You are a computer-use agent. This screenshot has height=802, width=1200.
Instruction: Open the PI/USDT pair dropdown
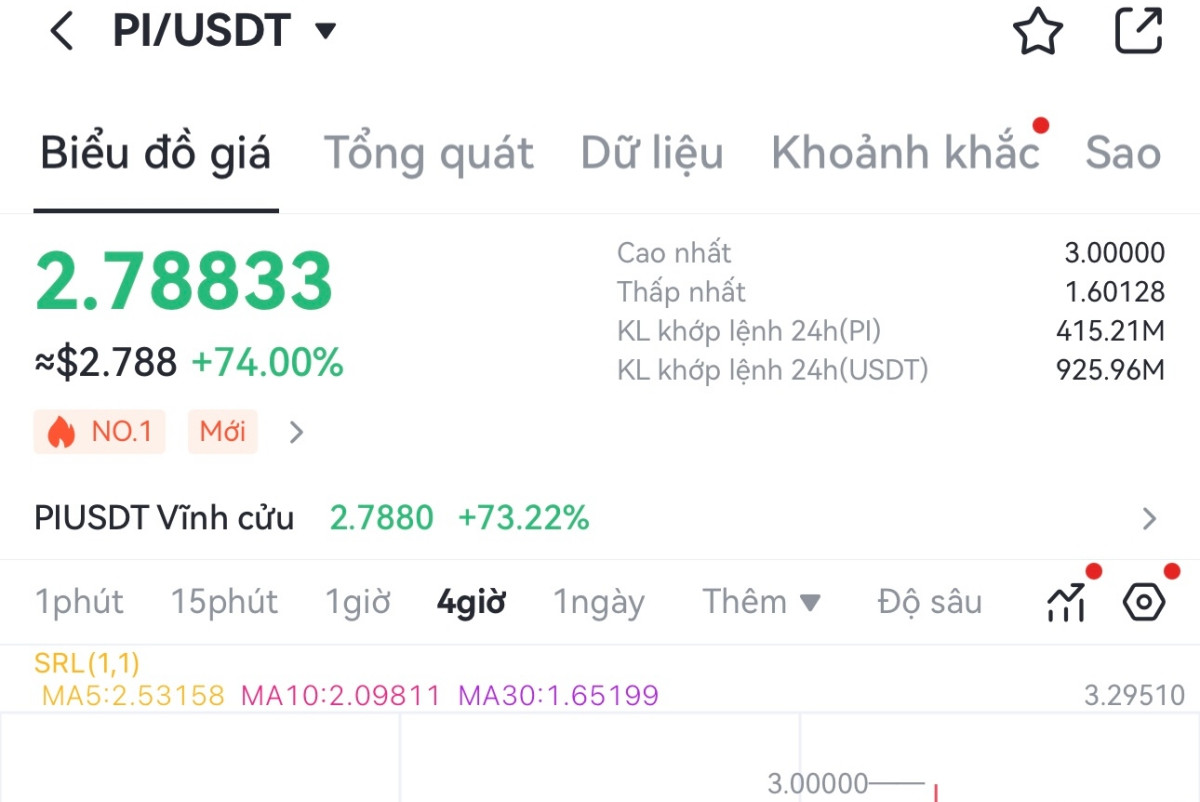[325, 32]
